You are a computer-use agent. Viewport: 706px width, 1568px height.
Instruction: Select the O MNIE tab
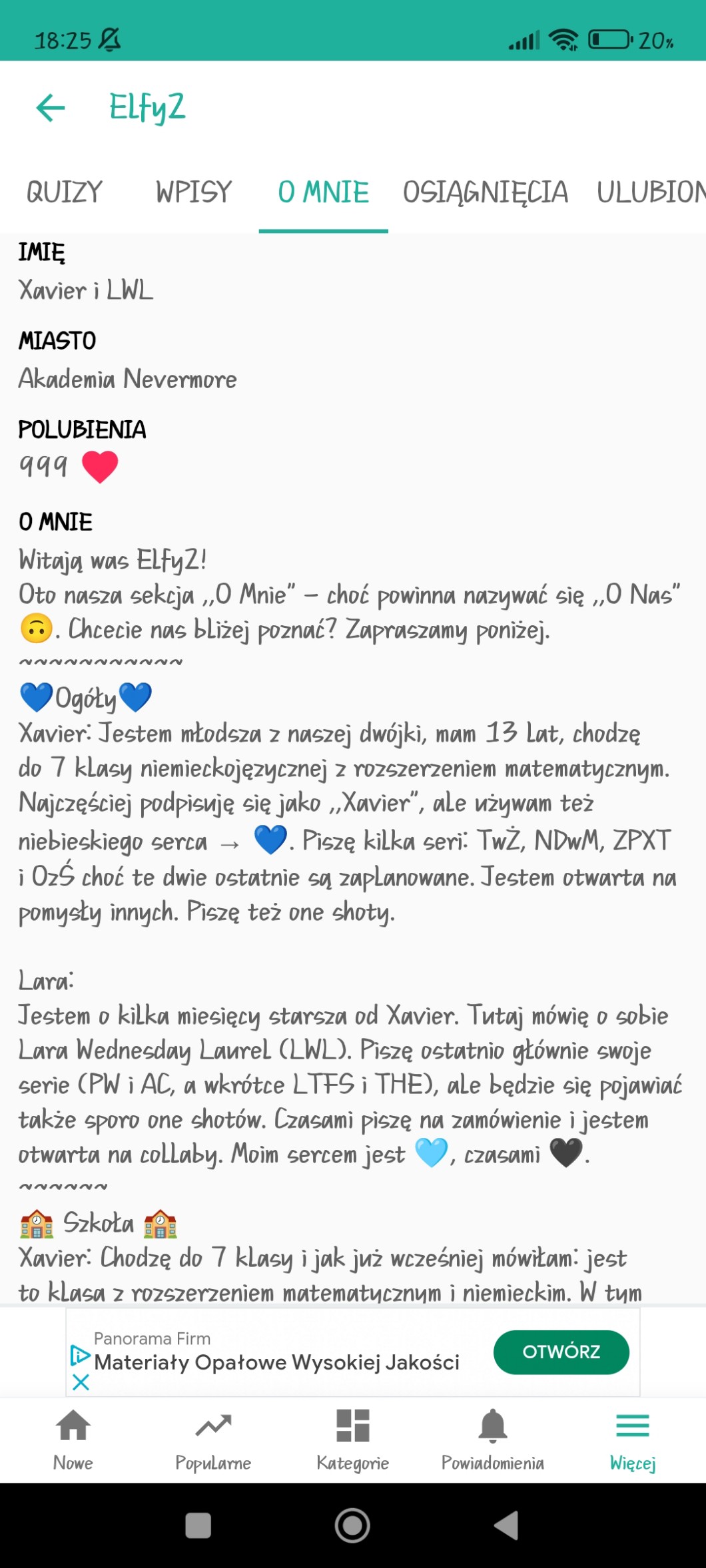324,192
